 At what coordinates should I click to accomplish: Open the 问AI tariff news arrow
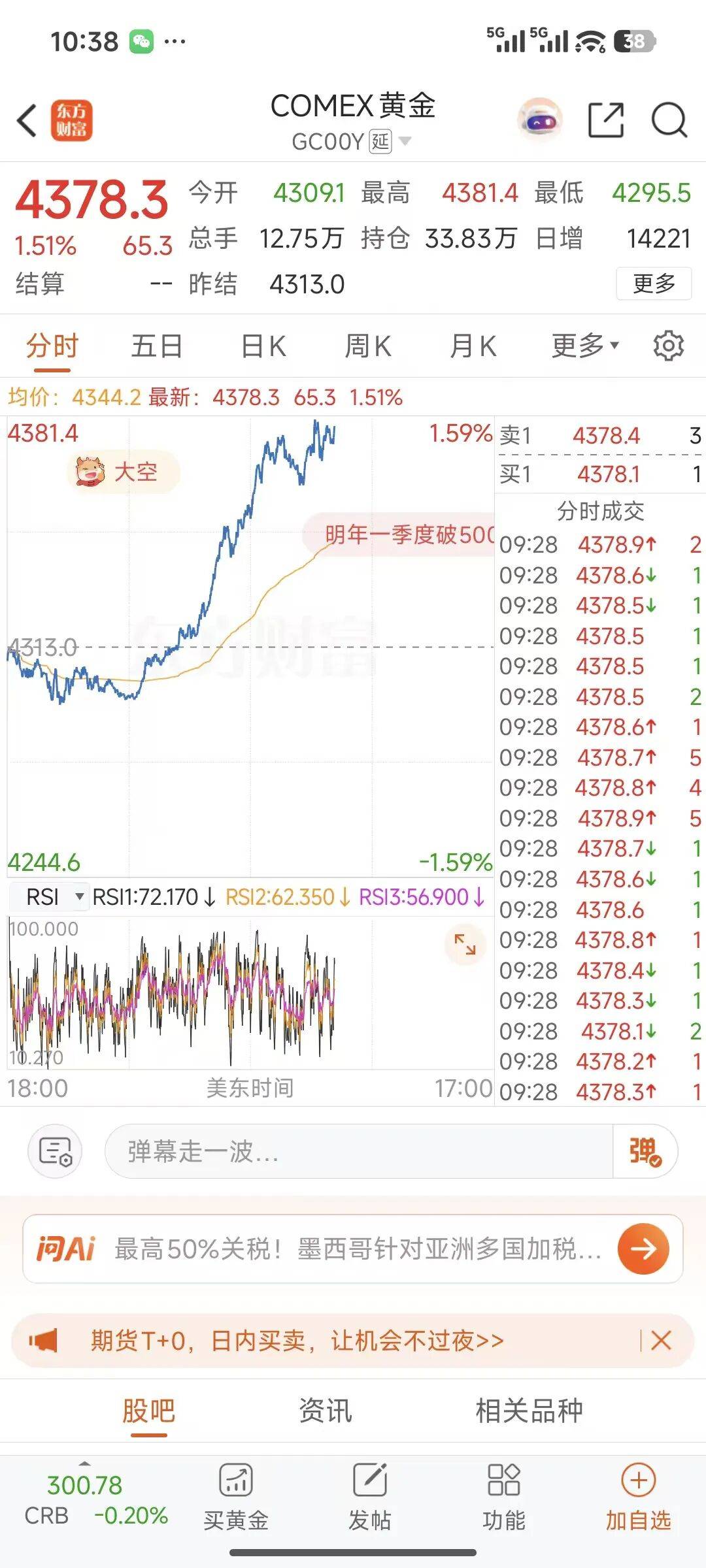coord(643,1249)
